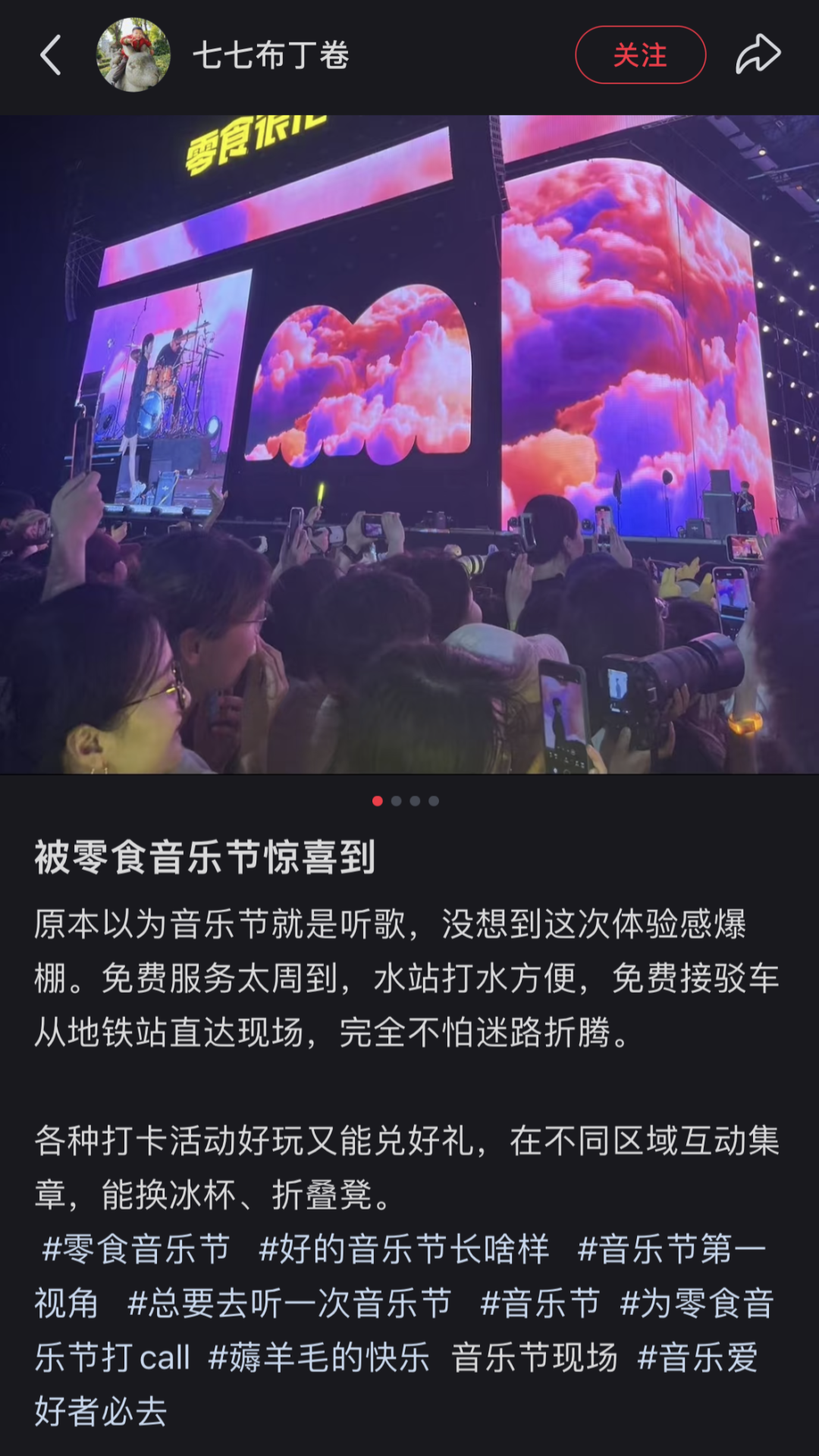The height and width of the screenshot is (1456, 819).
Task: Open hashtag #零食音乐节
Action: coord(136,1249)
